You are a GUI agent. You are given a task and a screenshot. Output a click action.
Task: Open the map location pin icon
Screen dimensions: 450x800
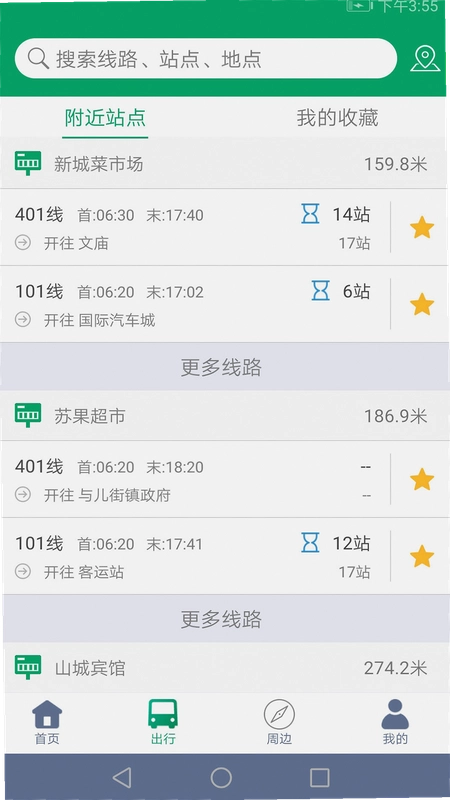[x=425, y=59]
